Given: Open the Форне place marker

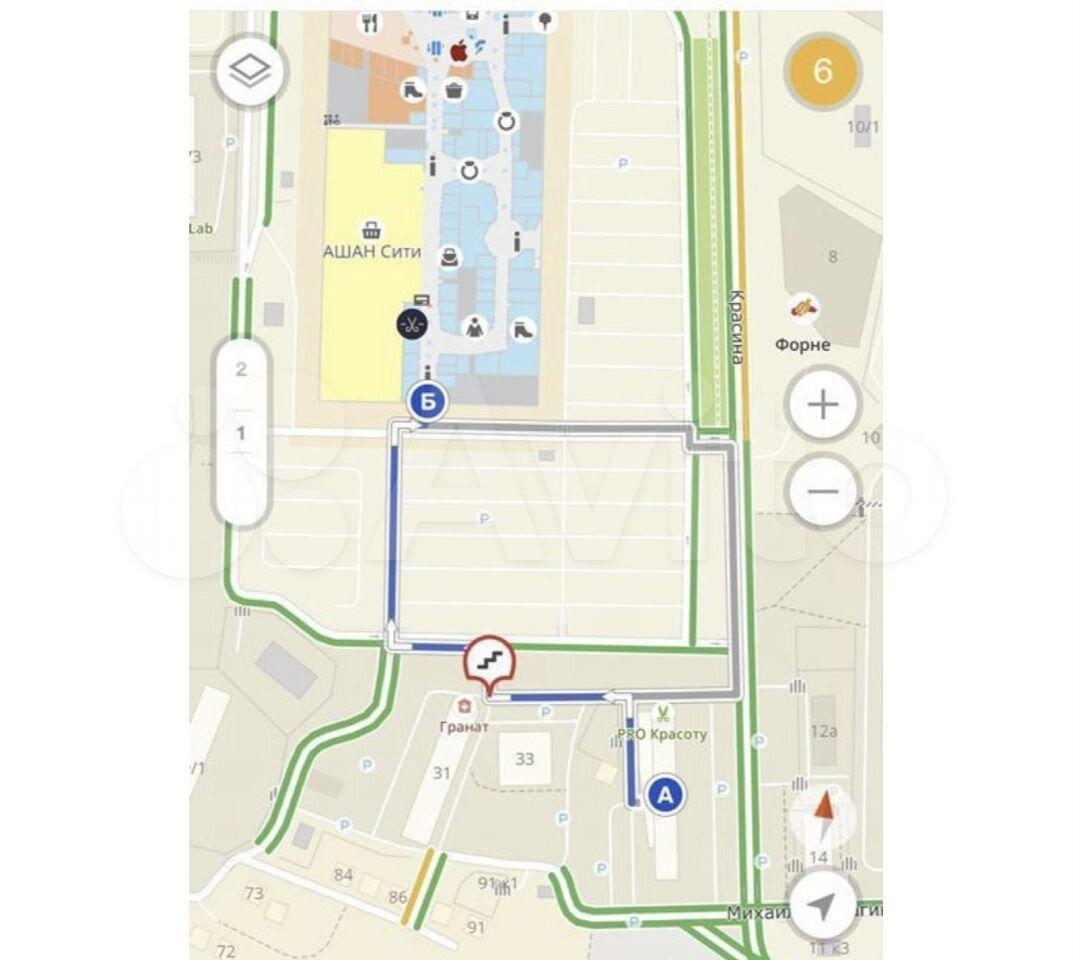Looking at the screenshot, I should (803, 308).
